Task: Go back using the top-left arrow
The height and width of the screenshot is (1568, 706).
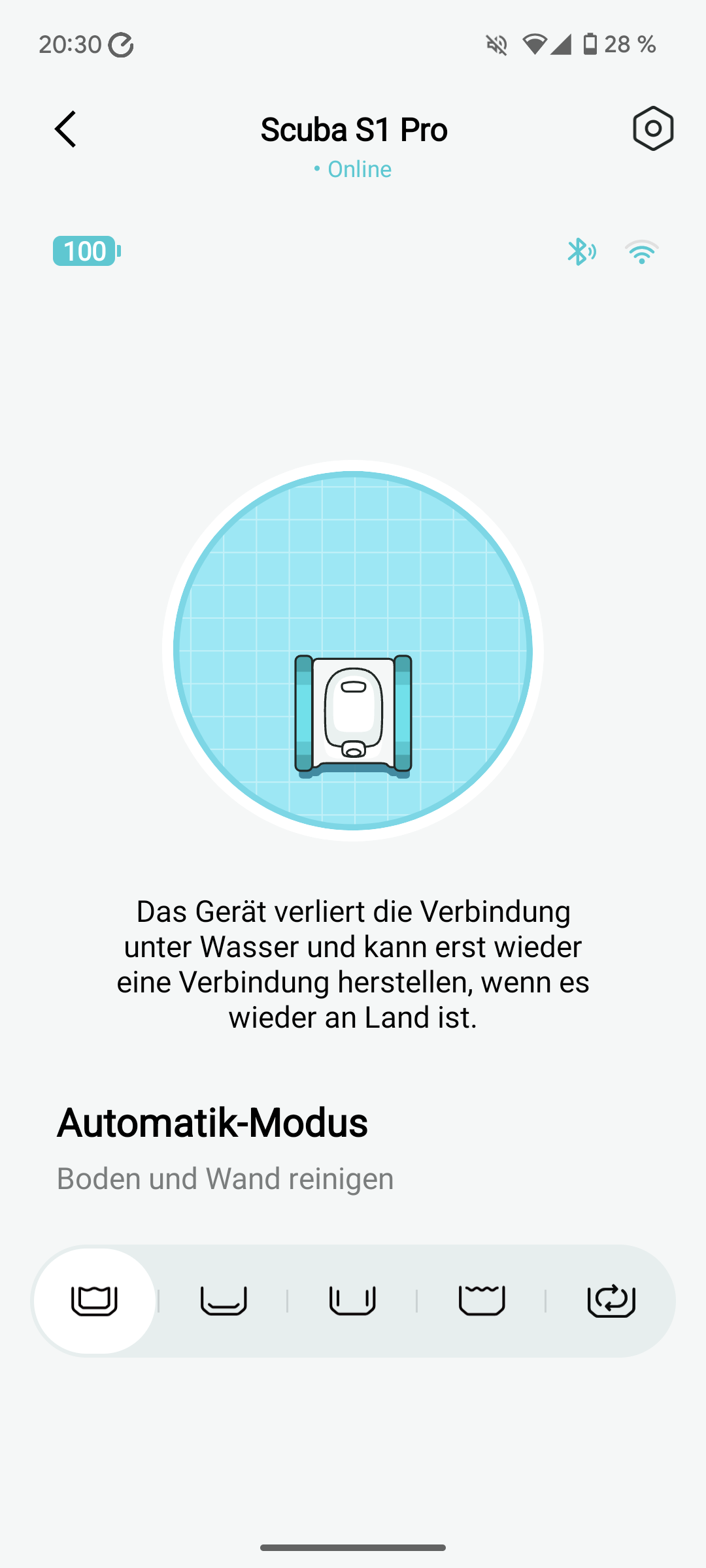Action: [x=65, y=129]
